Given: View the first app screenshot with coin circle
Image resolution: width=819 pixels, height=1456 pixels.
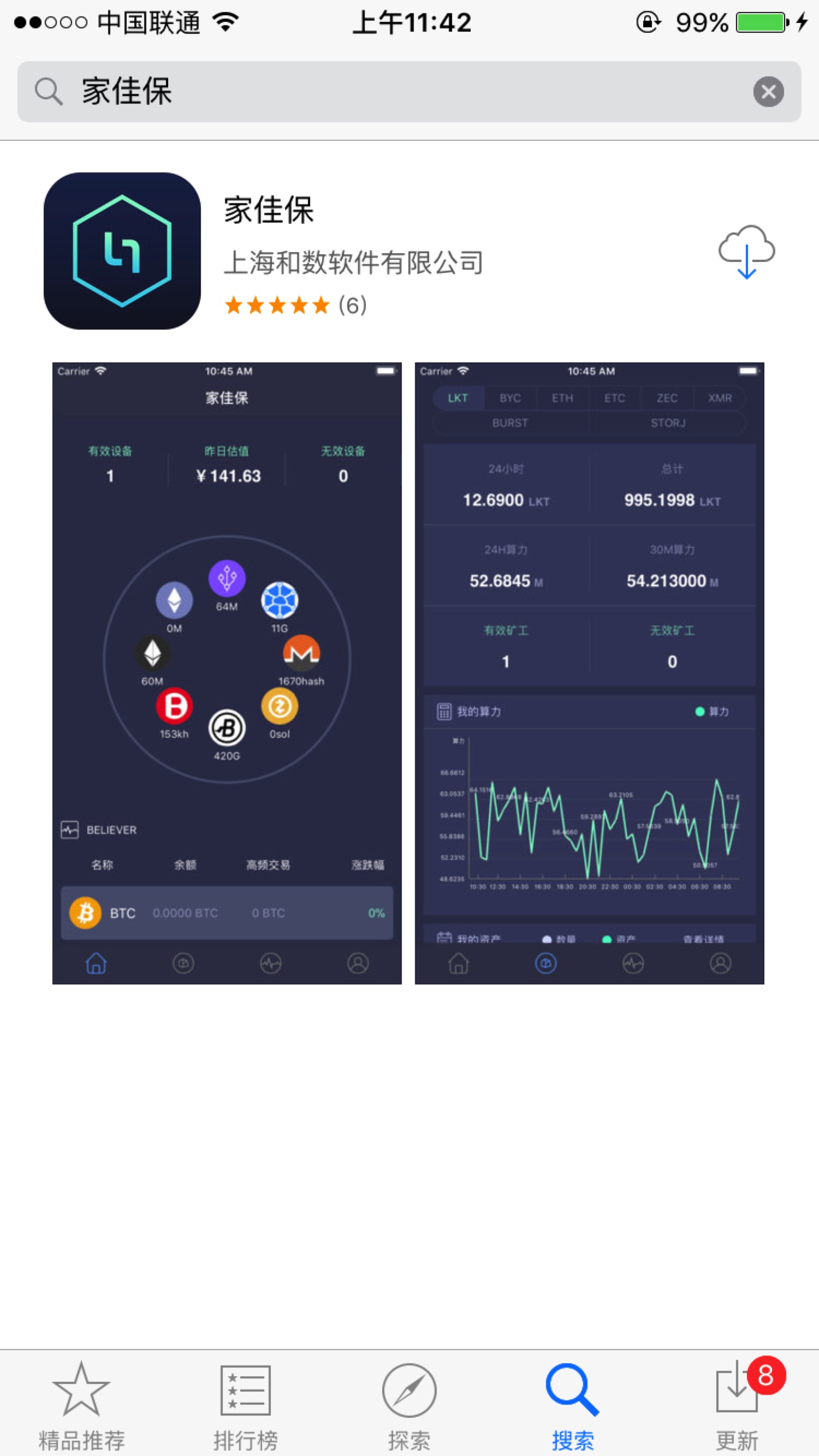Looking at the screenshot, I should [x=227, y=673].
